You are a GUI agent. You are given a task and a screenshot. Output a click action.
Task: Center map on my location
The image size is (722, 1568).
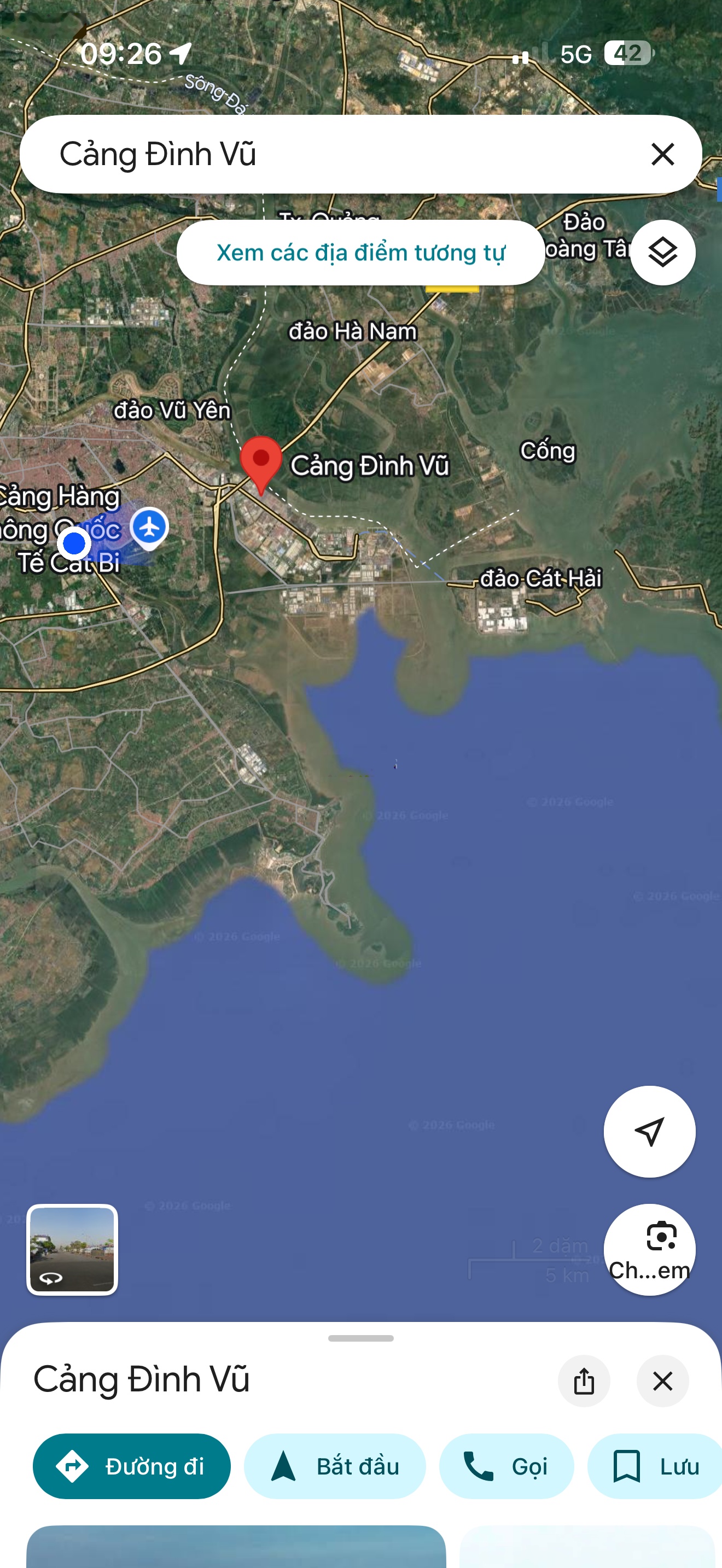coord(649,1132)
